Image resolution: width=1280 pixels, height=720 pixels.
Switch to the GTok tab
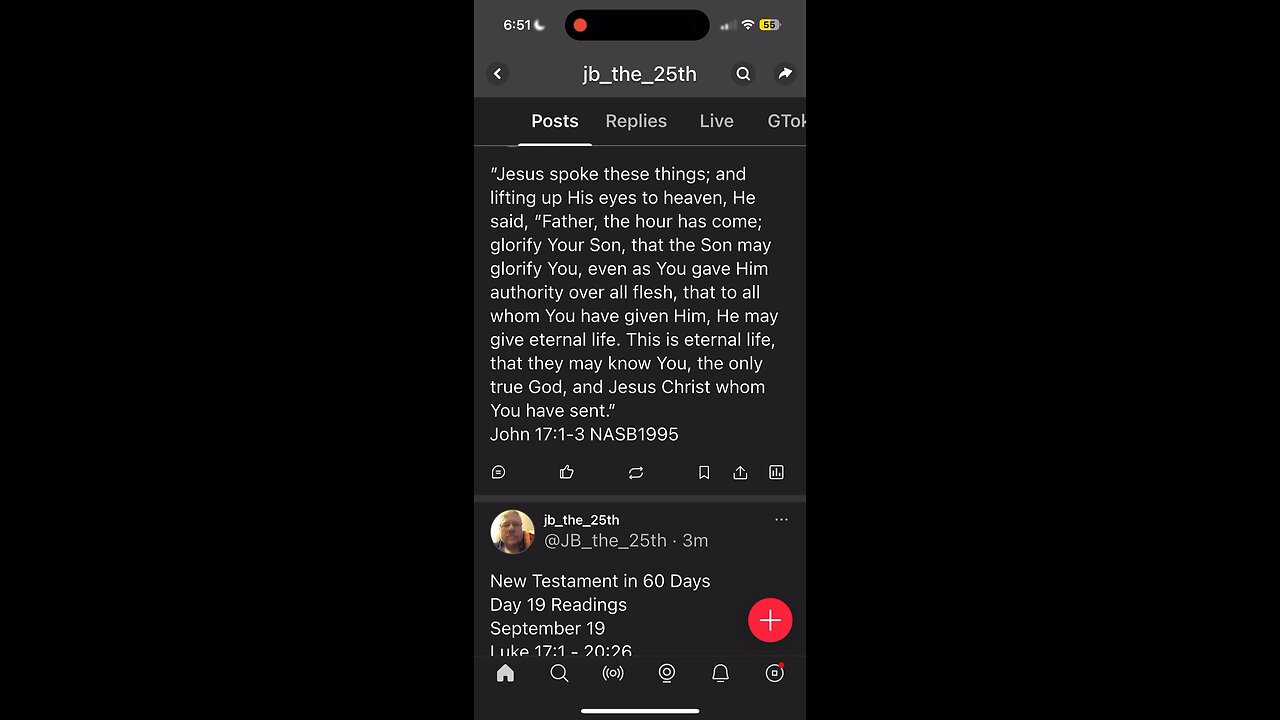pos(786,121)
